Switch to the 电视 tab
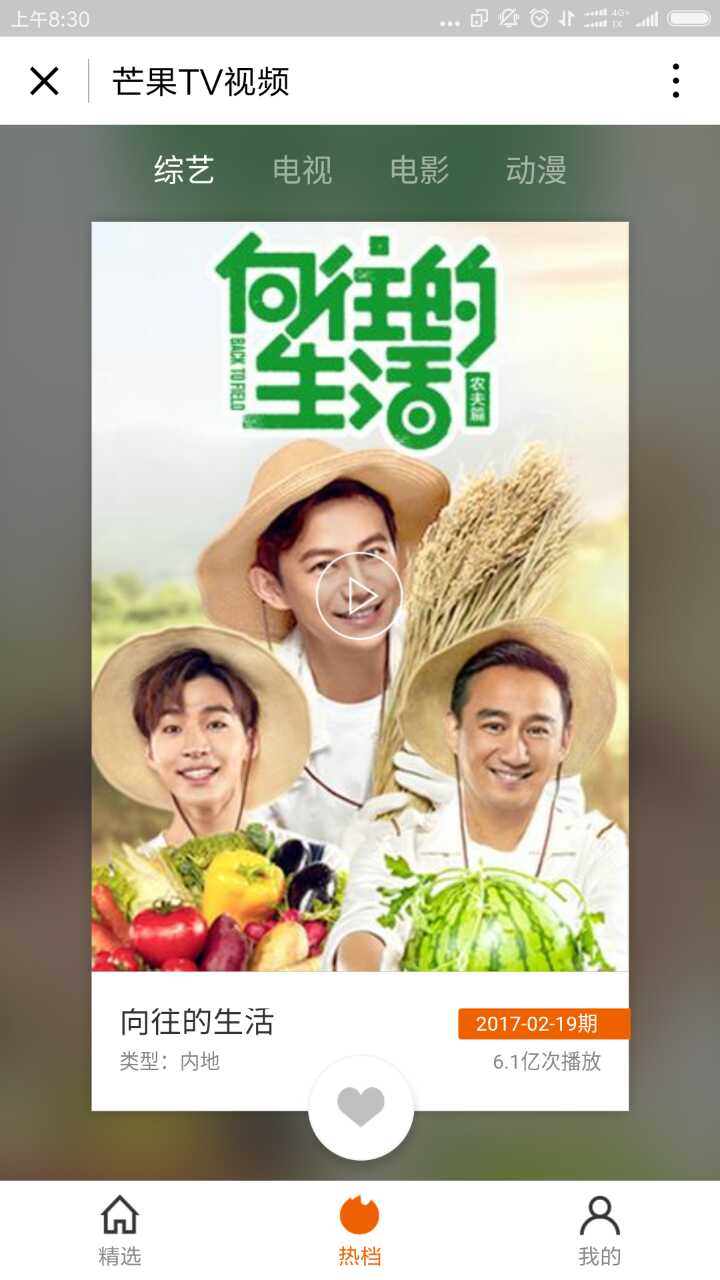Screen dimensions: 720x1280 coord(302,170)
